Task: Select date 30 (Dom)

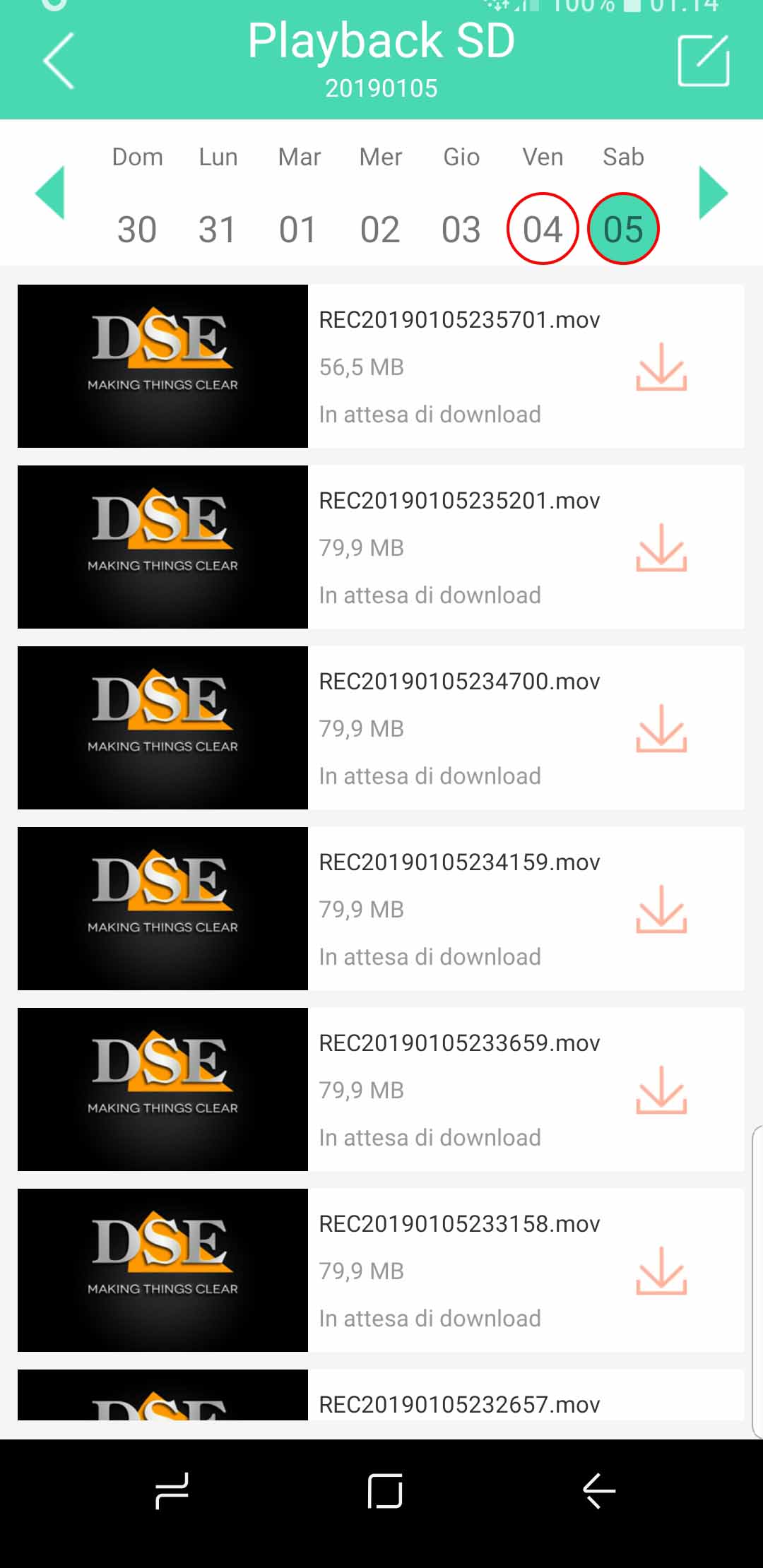Action: coord(137,229)
